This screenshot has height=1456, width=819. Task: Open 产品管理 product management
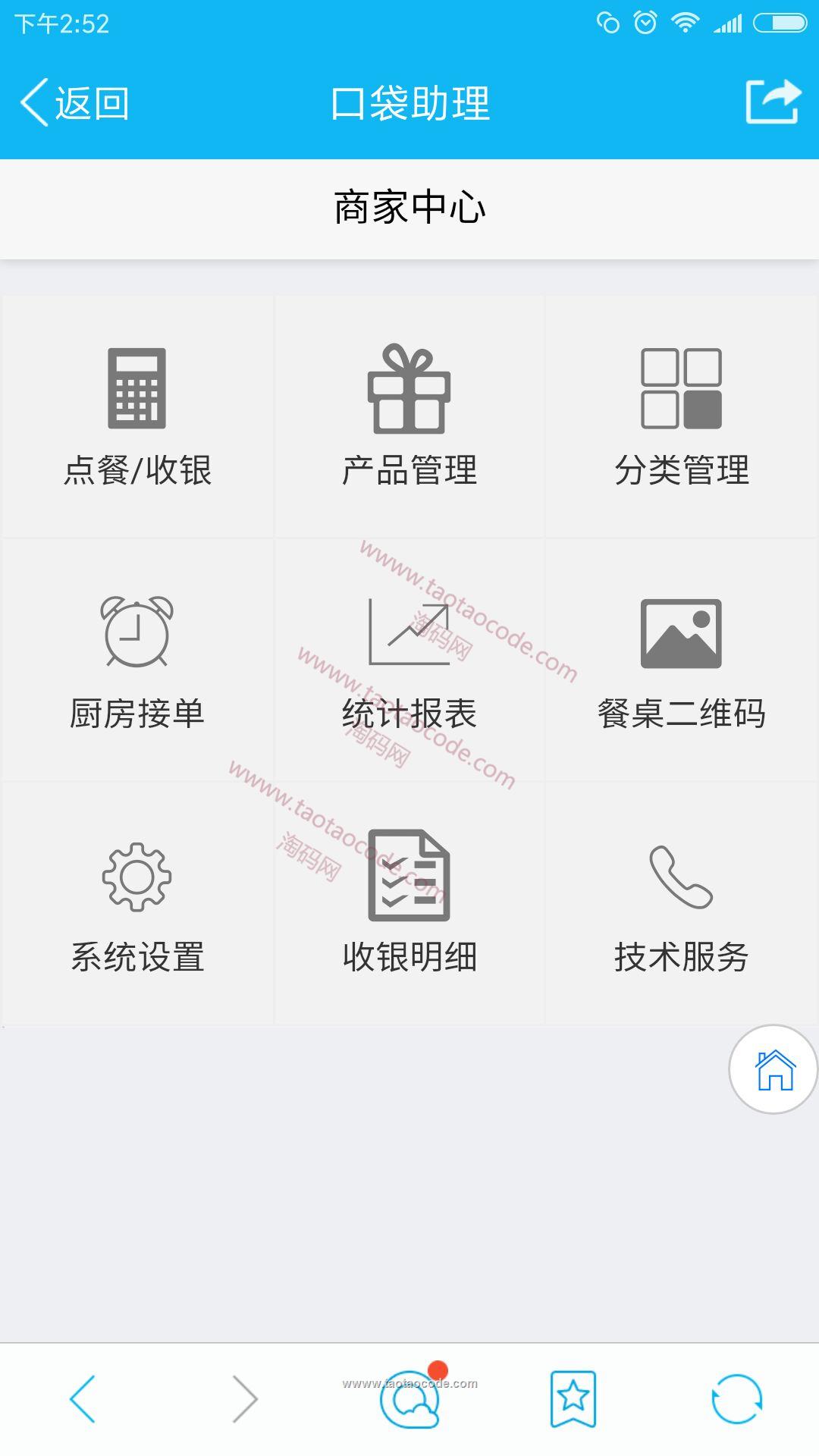pos(409,417)
